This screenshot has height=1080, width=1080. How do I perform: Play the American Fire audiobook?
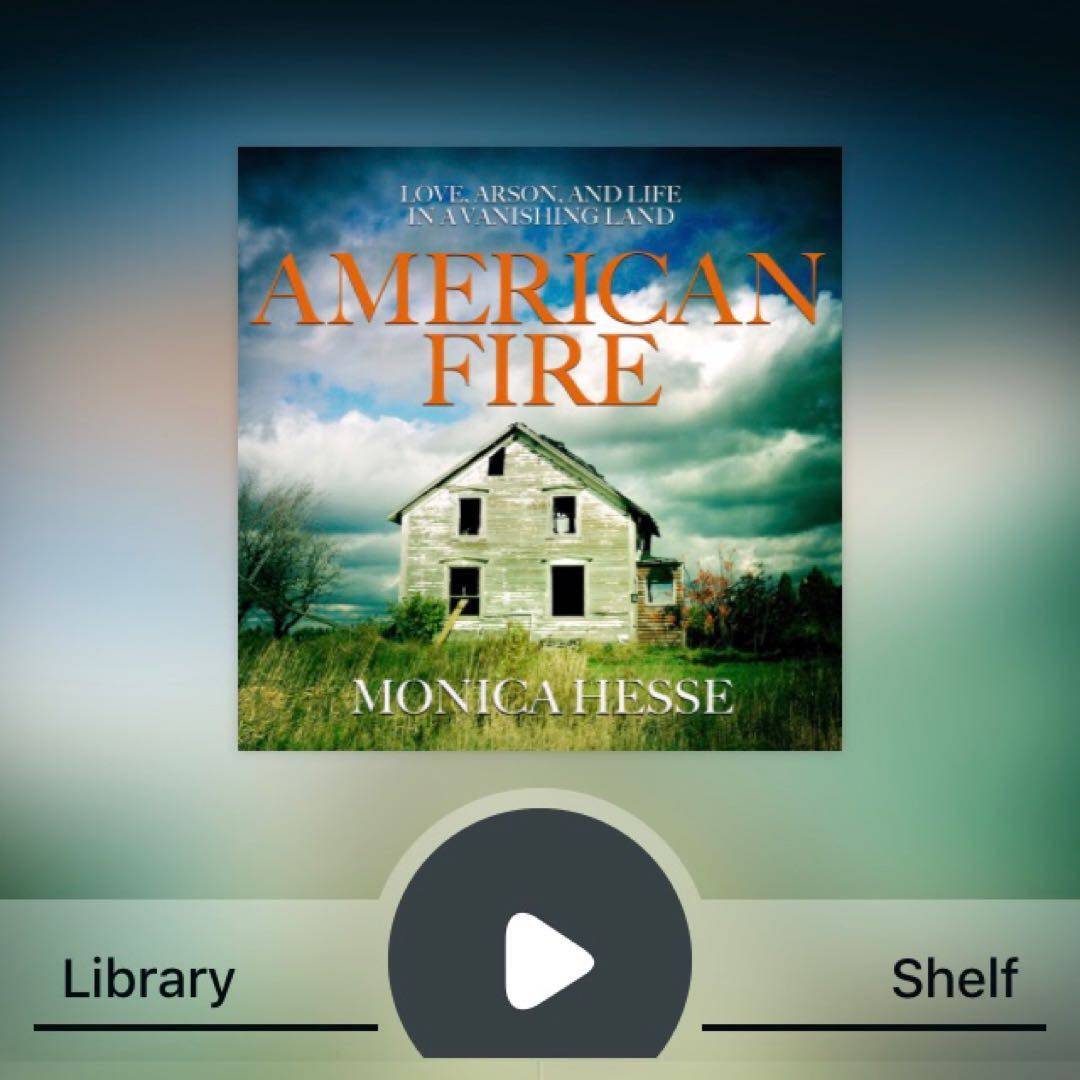pyautogui.click(x=541, y=960)
